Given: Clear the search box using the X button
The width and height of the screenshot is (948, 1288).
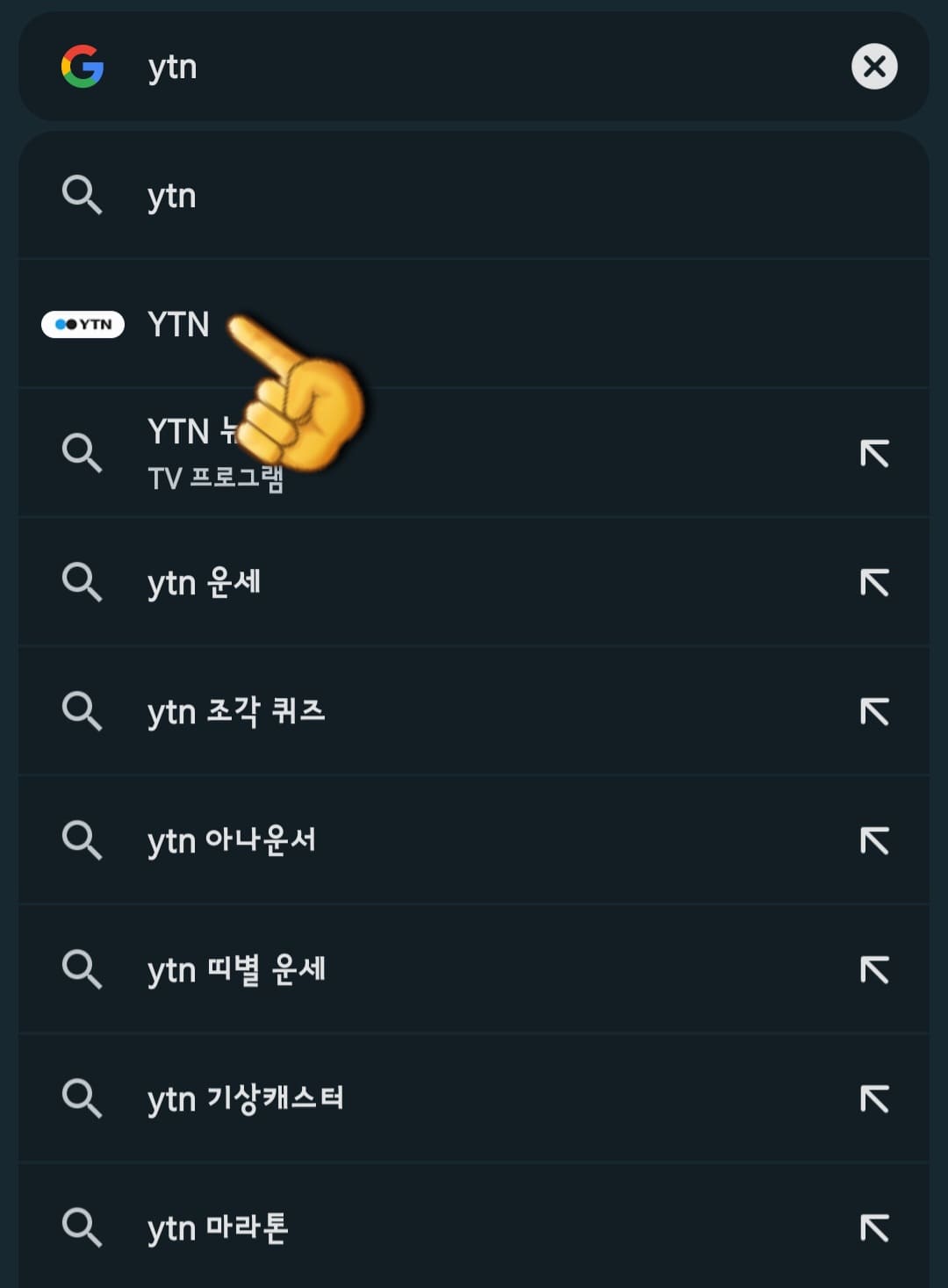Looking at the screenshot, I should [874, 67].
